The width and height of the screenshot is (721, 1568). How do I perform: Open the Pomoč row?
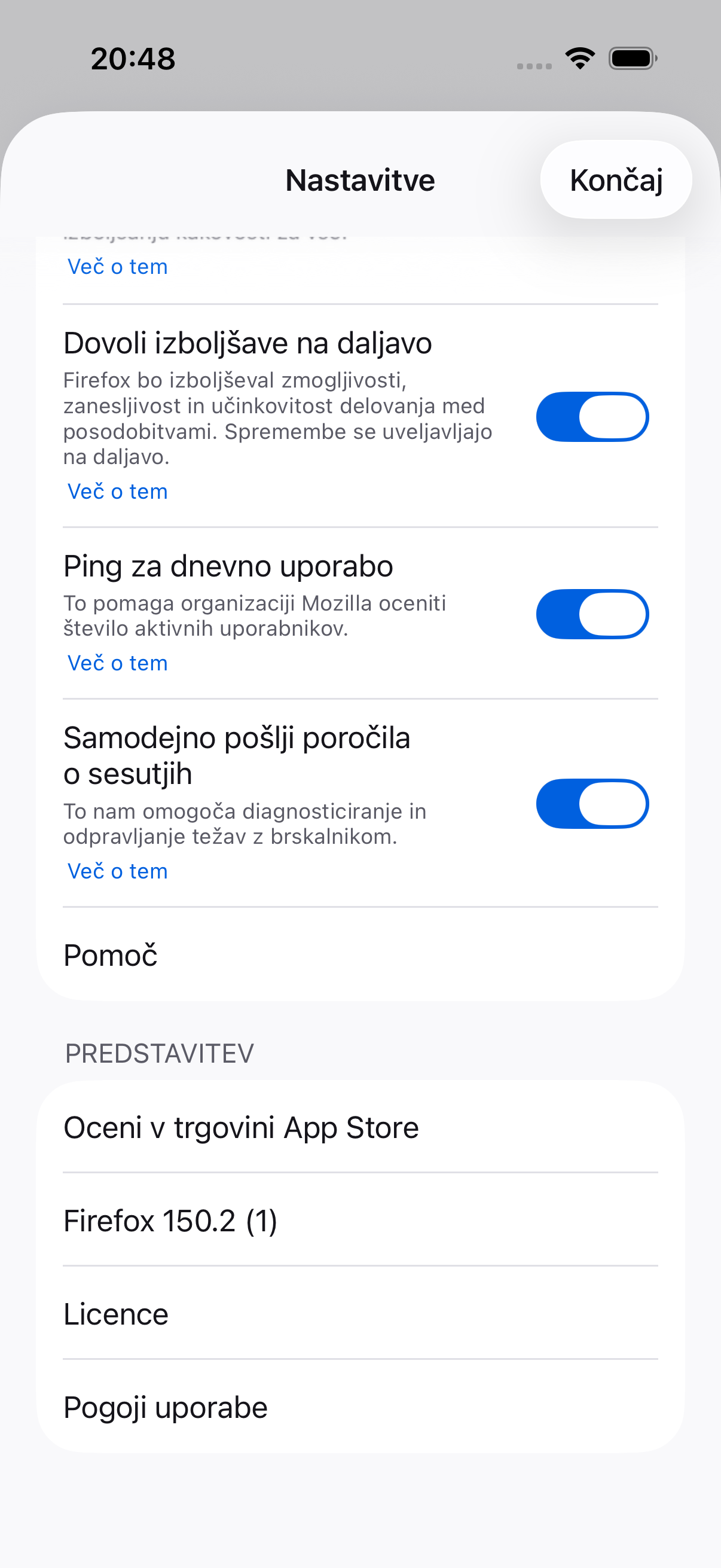360,955
